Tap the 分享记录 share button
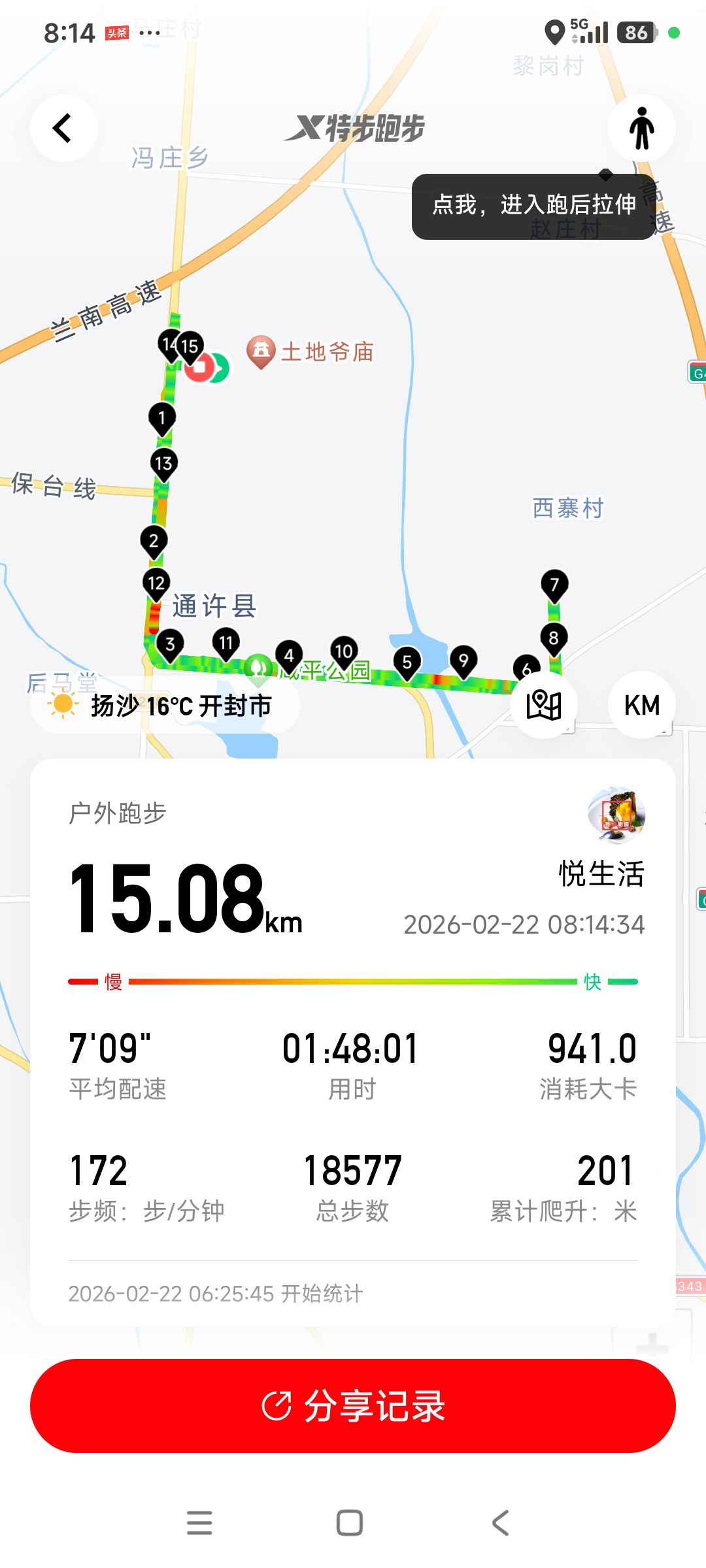 point(353,1405)
